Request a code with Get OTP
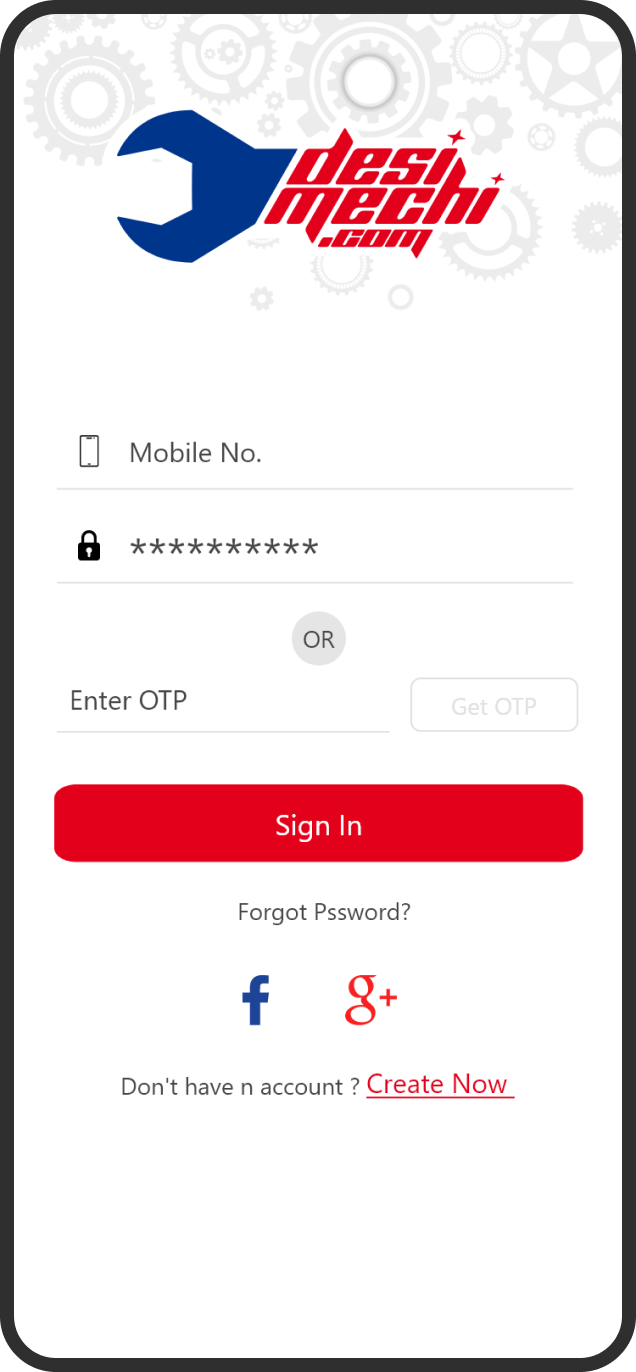Image resolution: width=636 pixels, height=1372 pixels. pos(494,705)
